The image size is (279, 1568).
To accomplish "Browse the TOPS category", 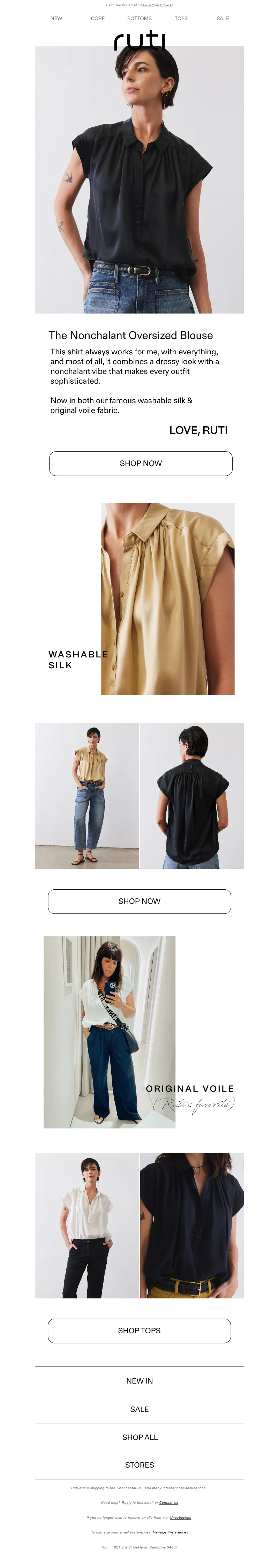I will tap(181, 18).
